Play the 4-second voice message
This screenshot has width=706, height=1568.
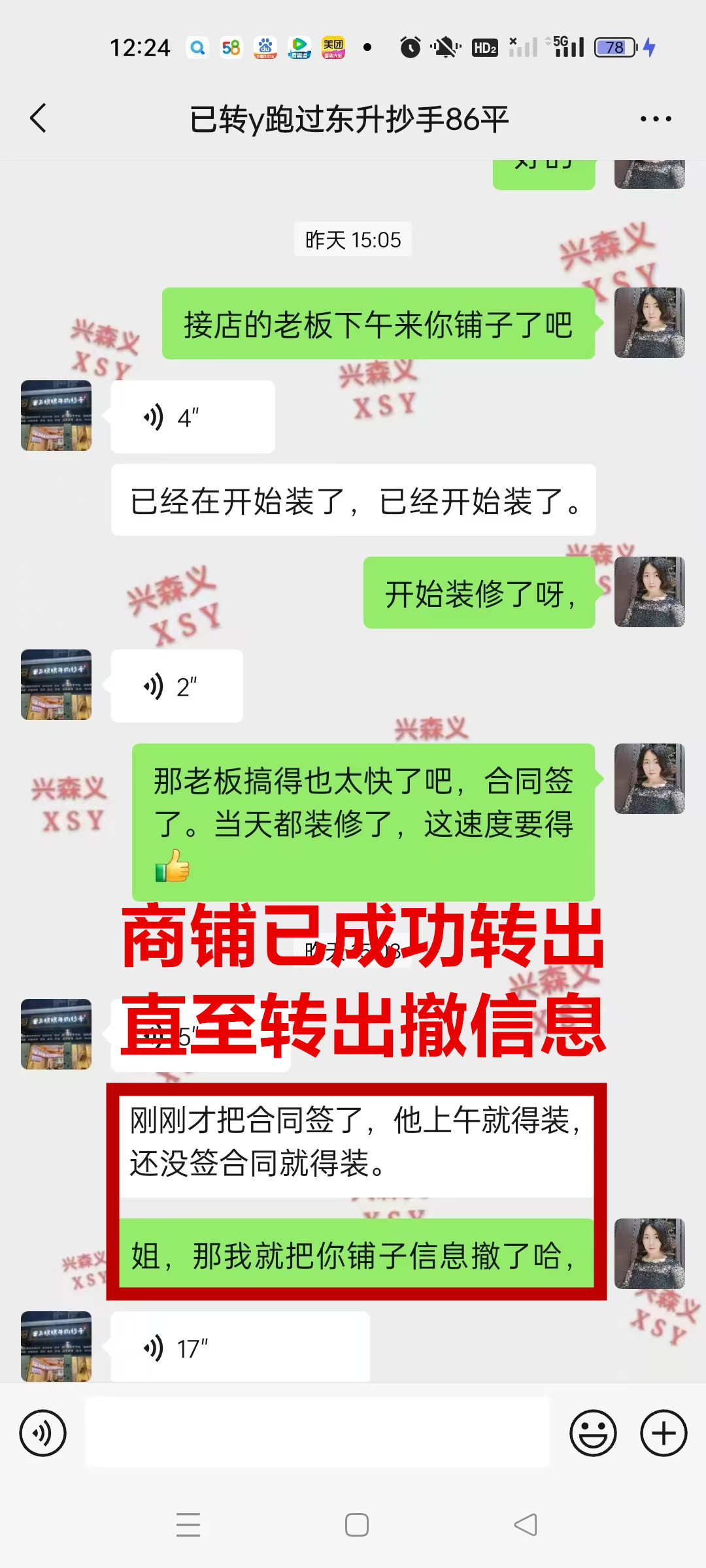point(192,417)
